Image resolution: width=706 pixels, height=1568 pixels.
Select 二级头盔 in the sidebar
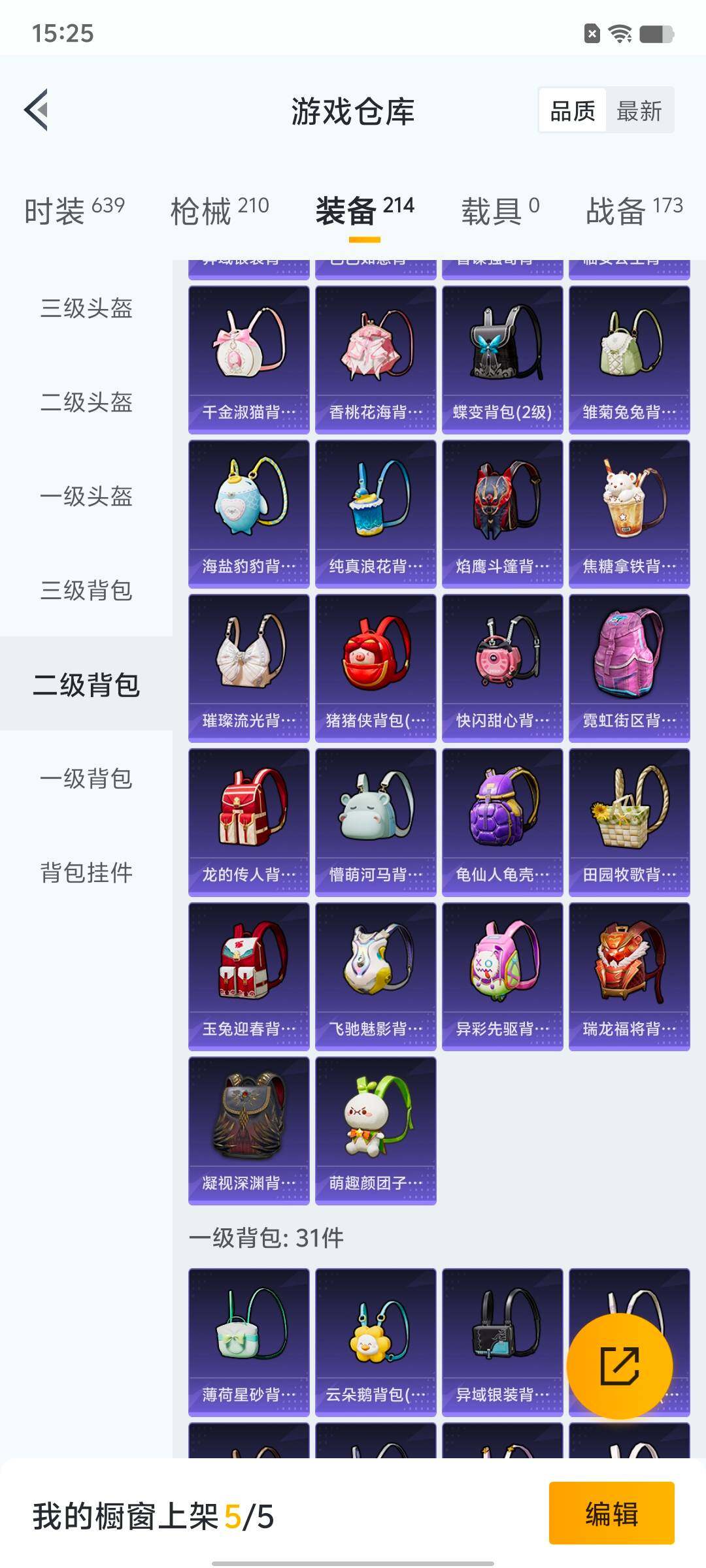coord(86,402)
